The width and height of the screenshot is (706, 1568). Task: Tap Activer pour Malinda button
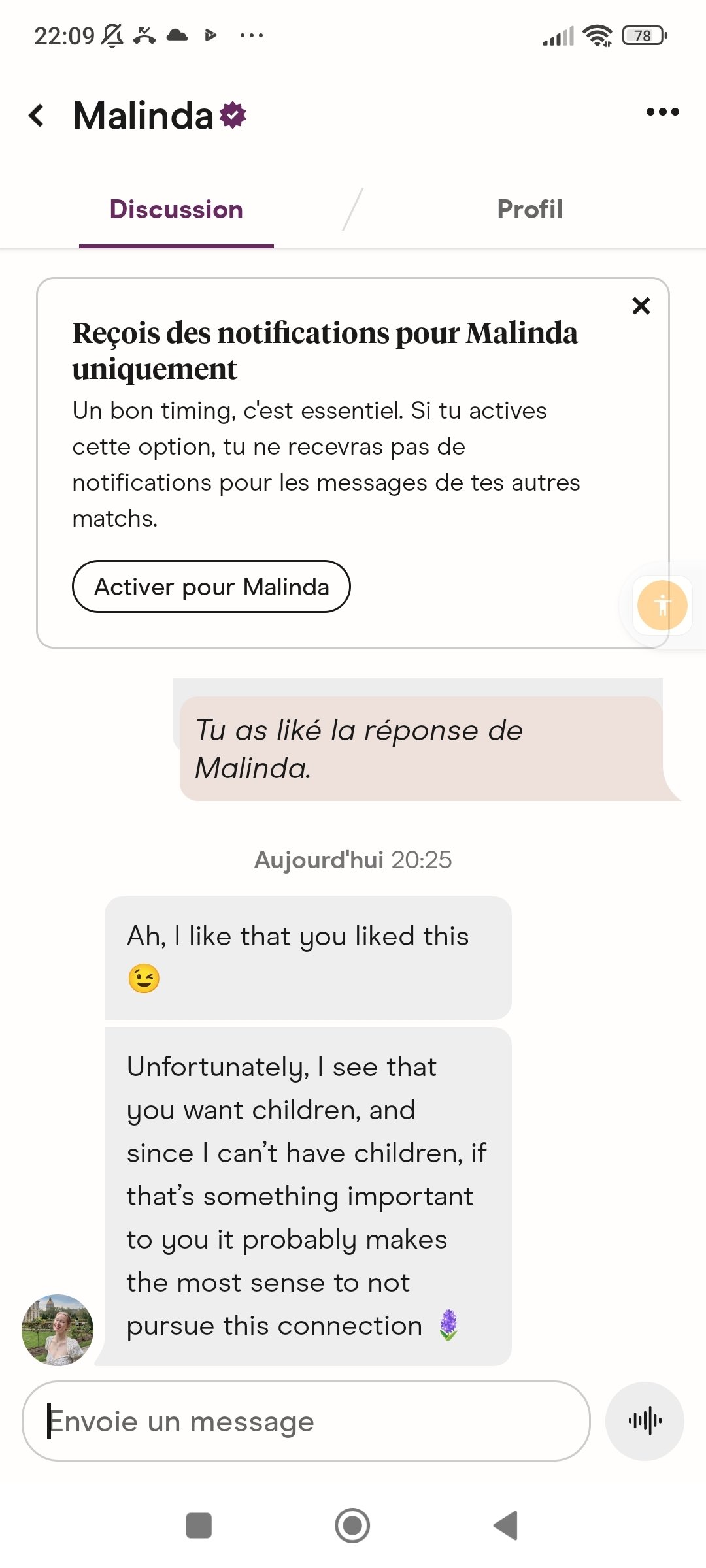[x=211, y=587]
